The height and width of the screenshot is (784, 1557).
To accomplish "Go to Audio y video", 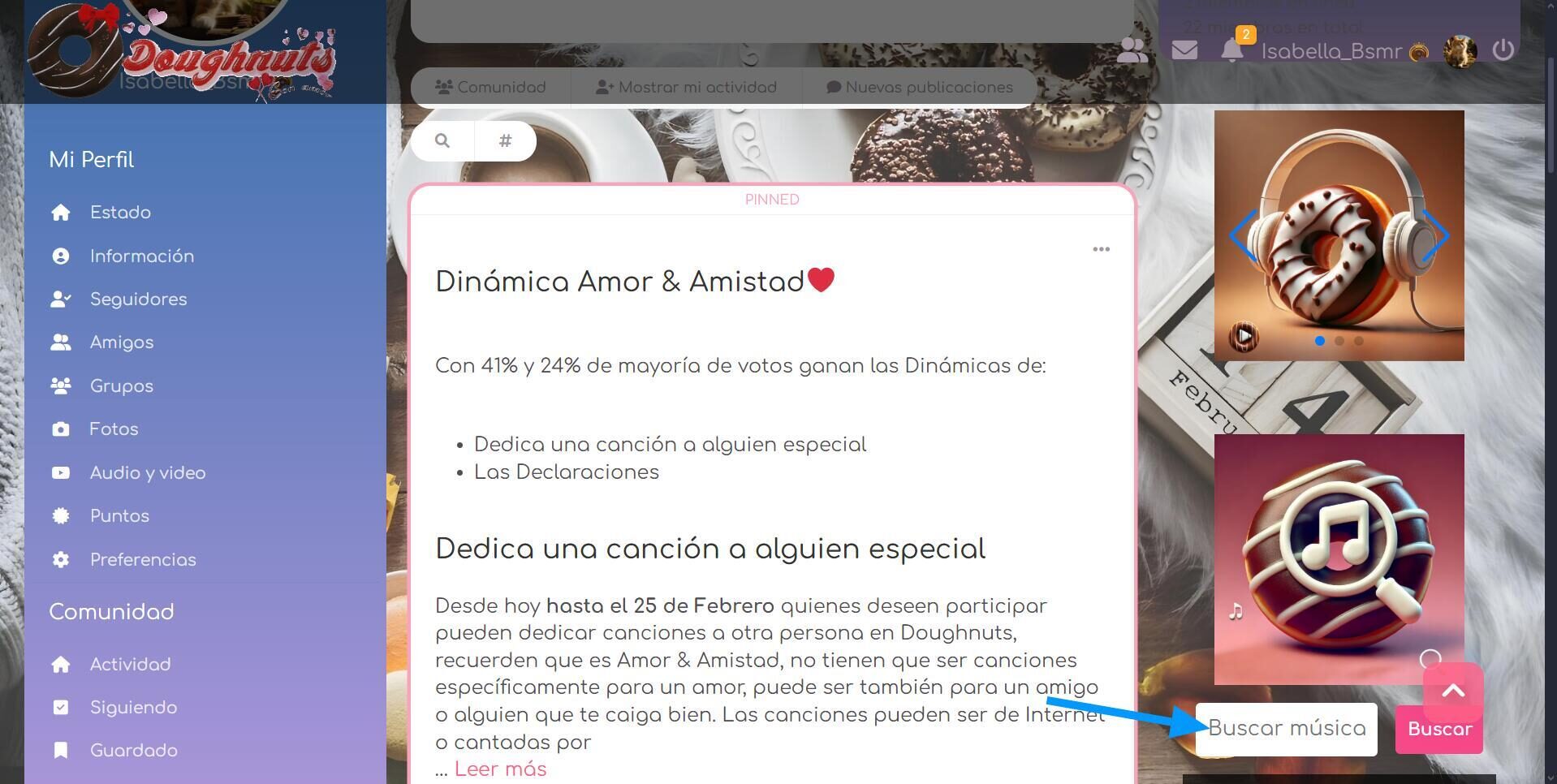I will (x=147, y=473).
